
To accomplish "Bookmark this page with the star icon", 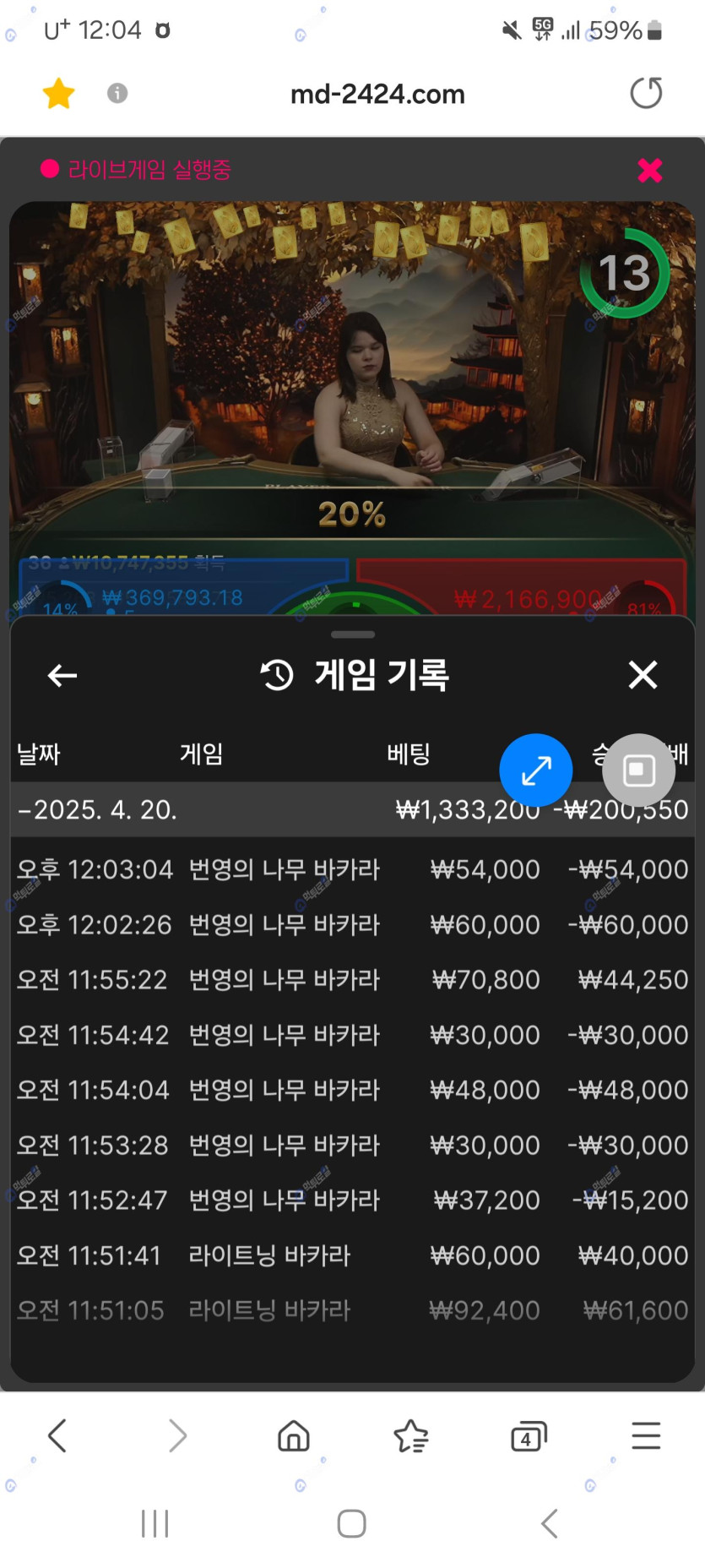I will click(58, 93).
